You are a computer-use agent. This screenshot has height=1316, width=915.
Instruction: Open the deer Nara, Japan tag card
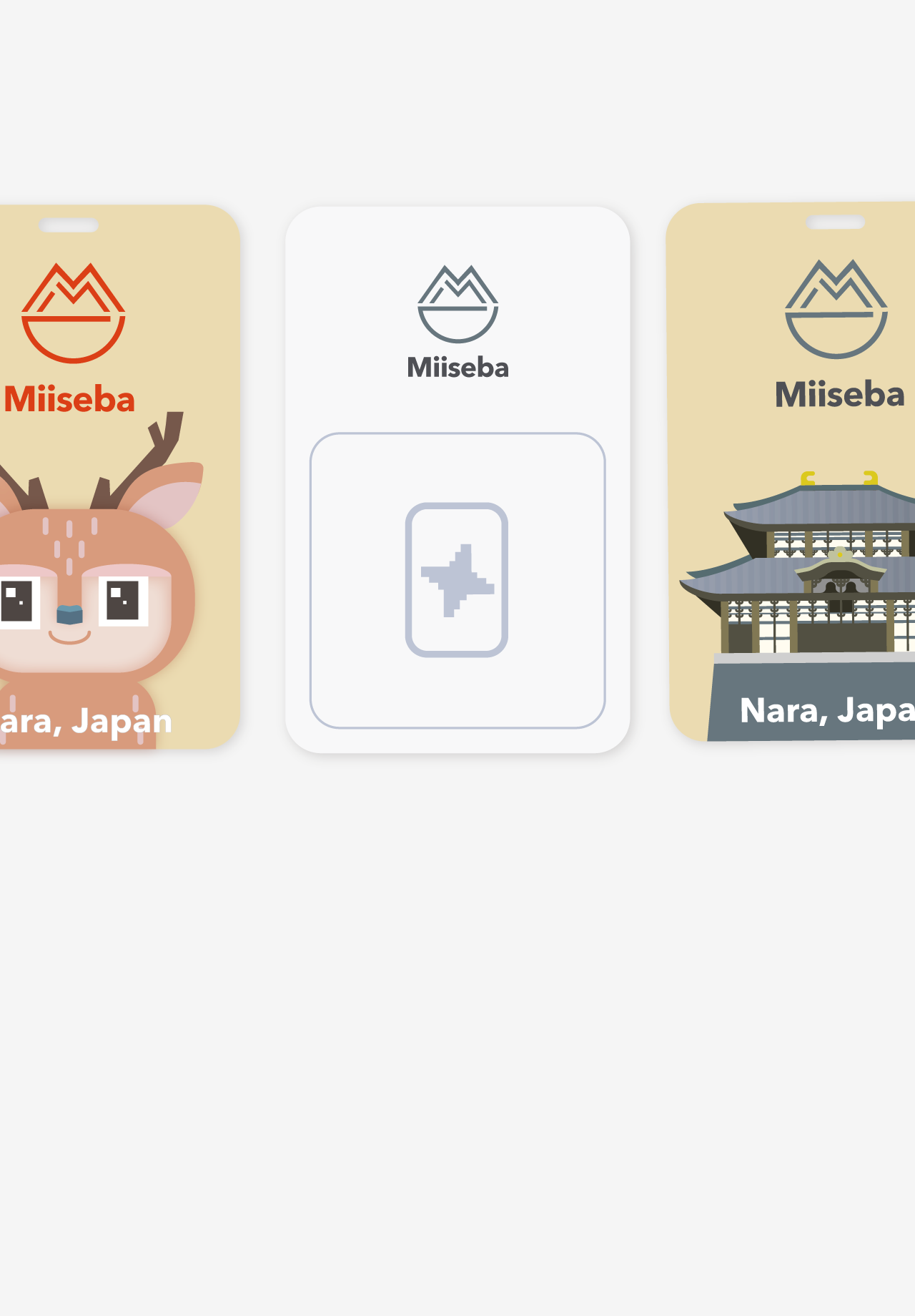[118, 477]
